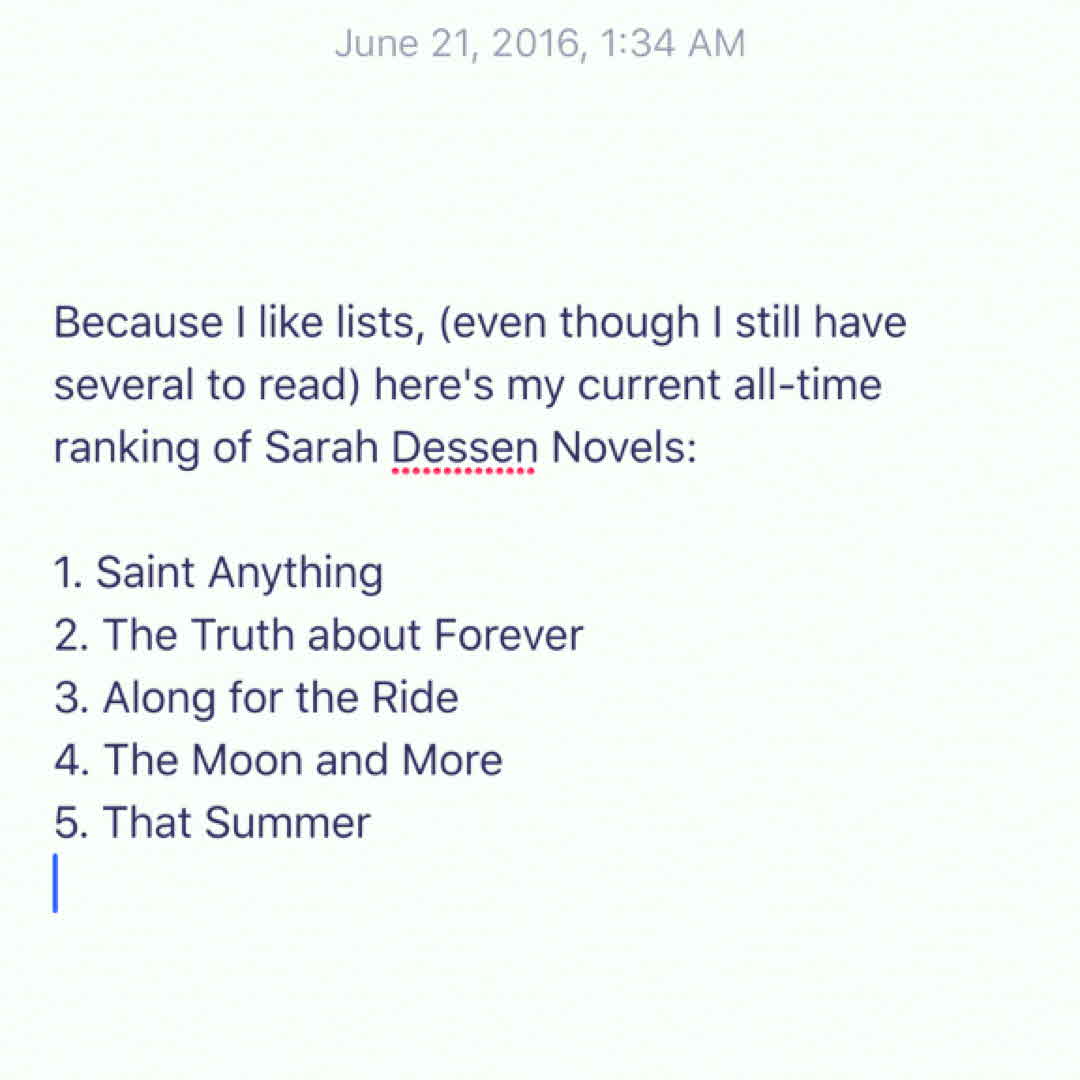Tap the underlined misspelled word Dessen
The width and height of the screenshot is (1080, 1080).
[464, 449]
